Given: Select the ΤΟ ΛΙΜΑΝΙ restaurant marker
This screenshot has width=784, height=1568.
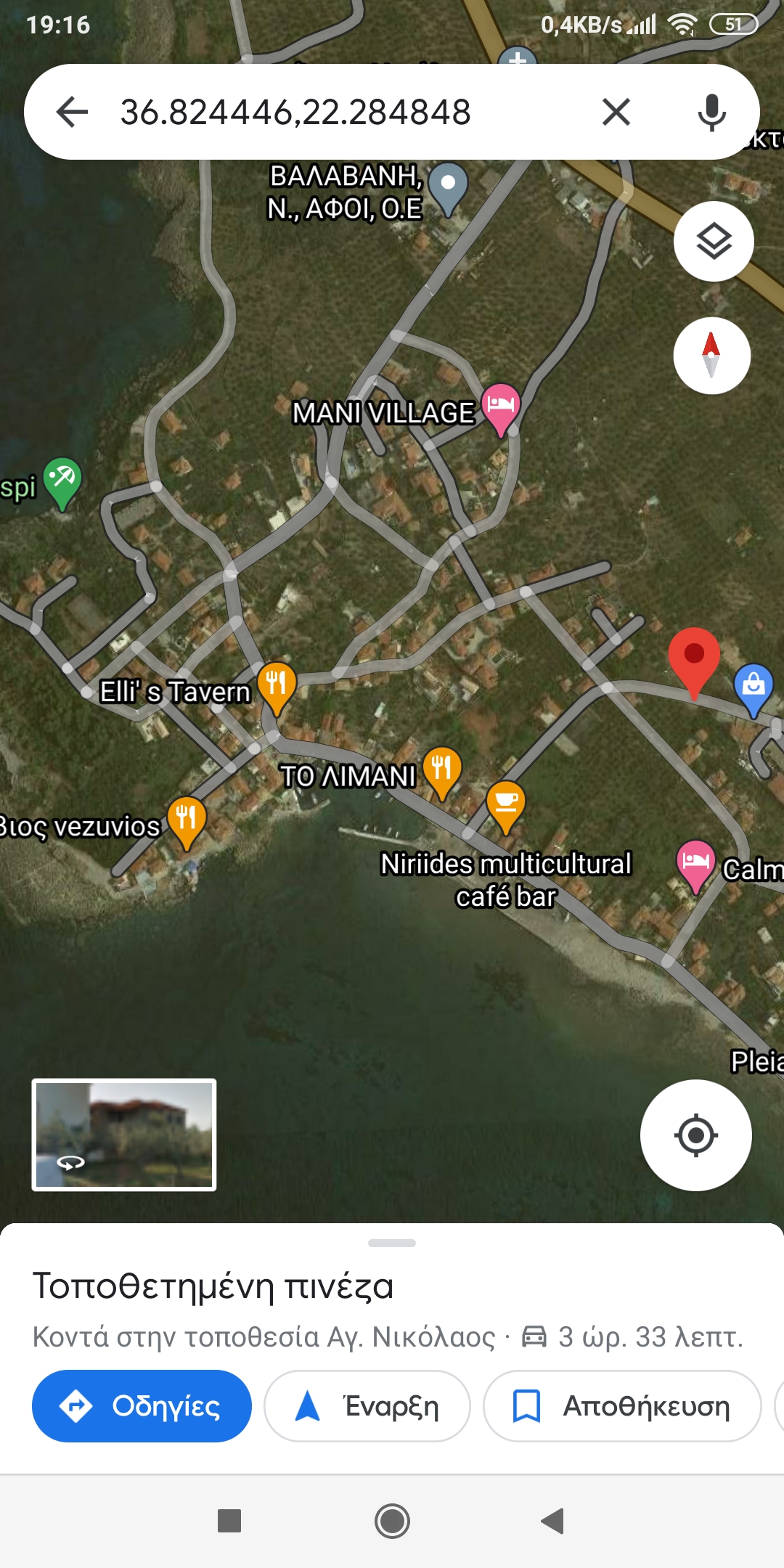Looking at the screenshot, I should coord(441,771).
